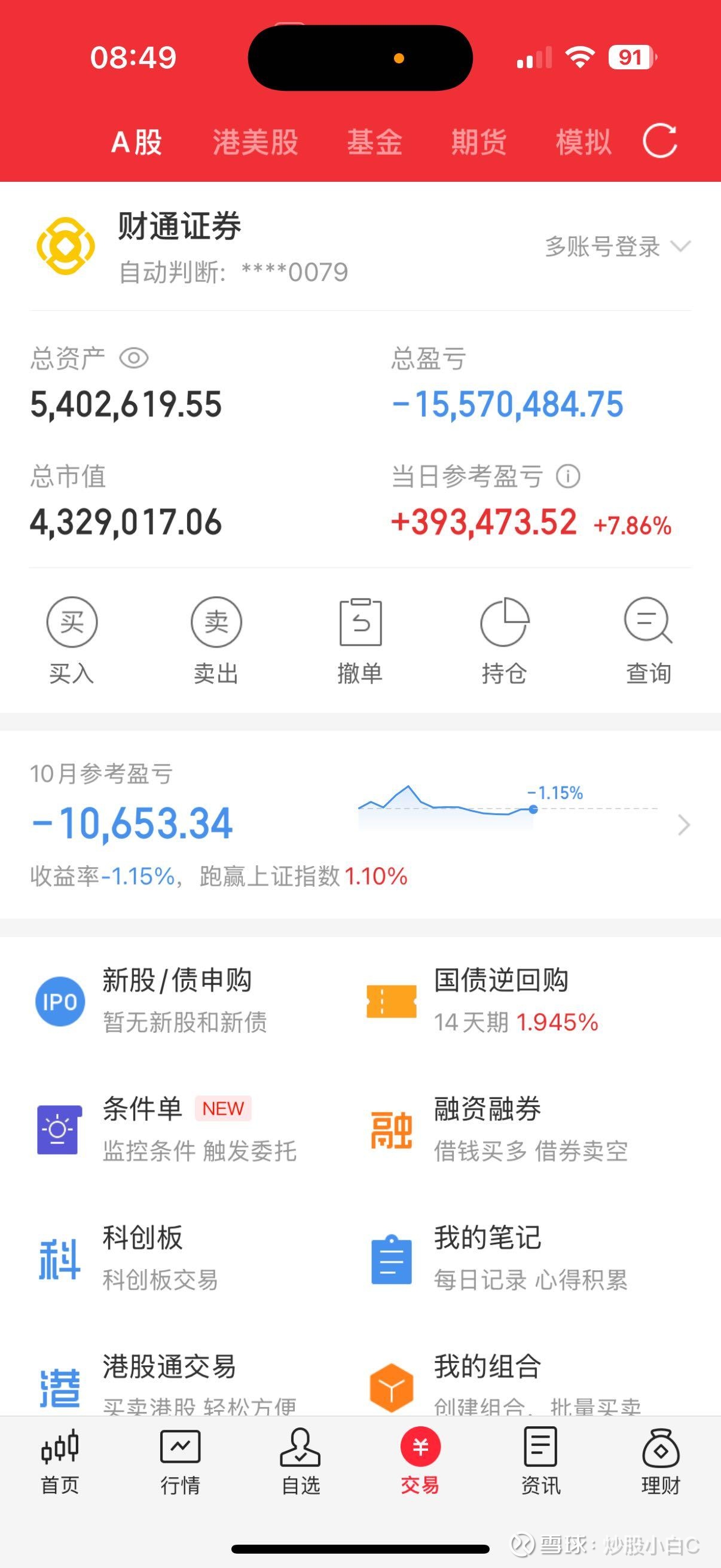Screen dimensions: 721x1568
Task: Switch to the 港美股 tab
Action: coord(255,142)
